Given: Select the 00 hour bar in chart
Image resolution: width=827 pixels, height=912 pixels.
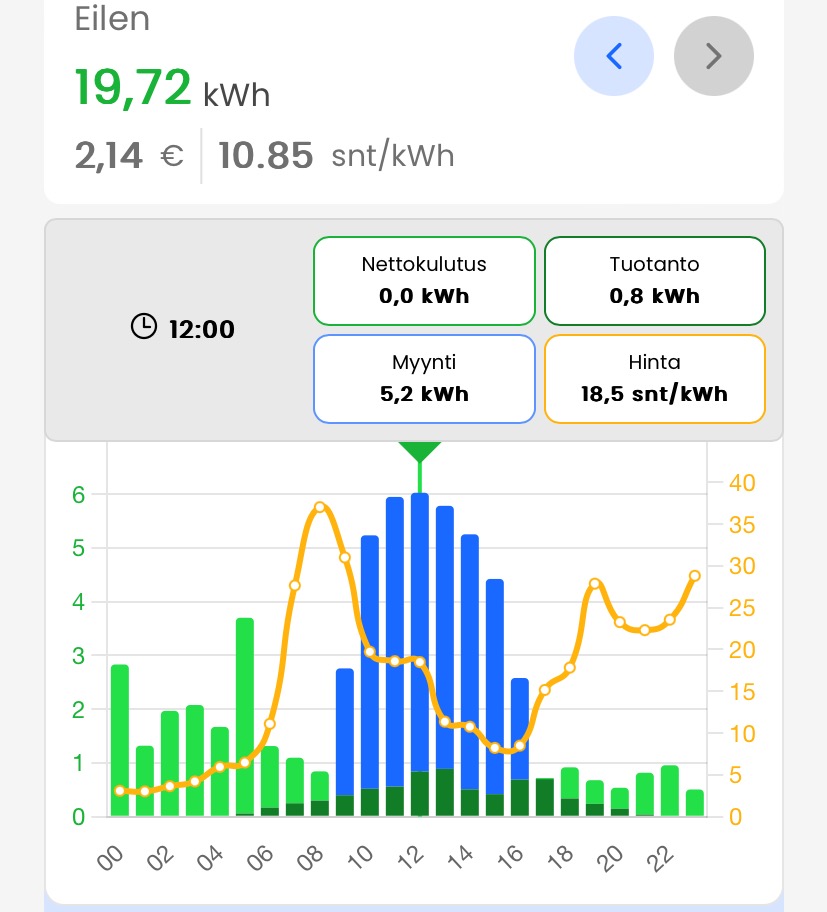Looking at the screenshot, I should pos(120,740).
